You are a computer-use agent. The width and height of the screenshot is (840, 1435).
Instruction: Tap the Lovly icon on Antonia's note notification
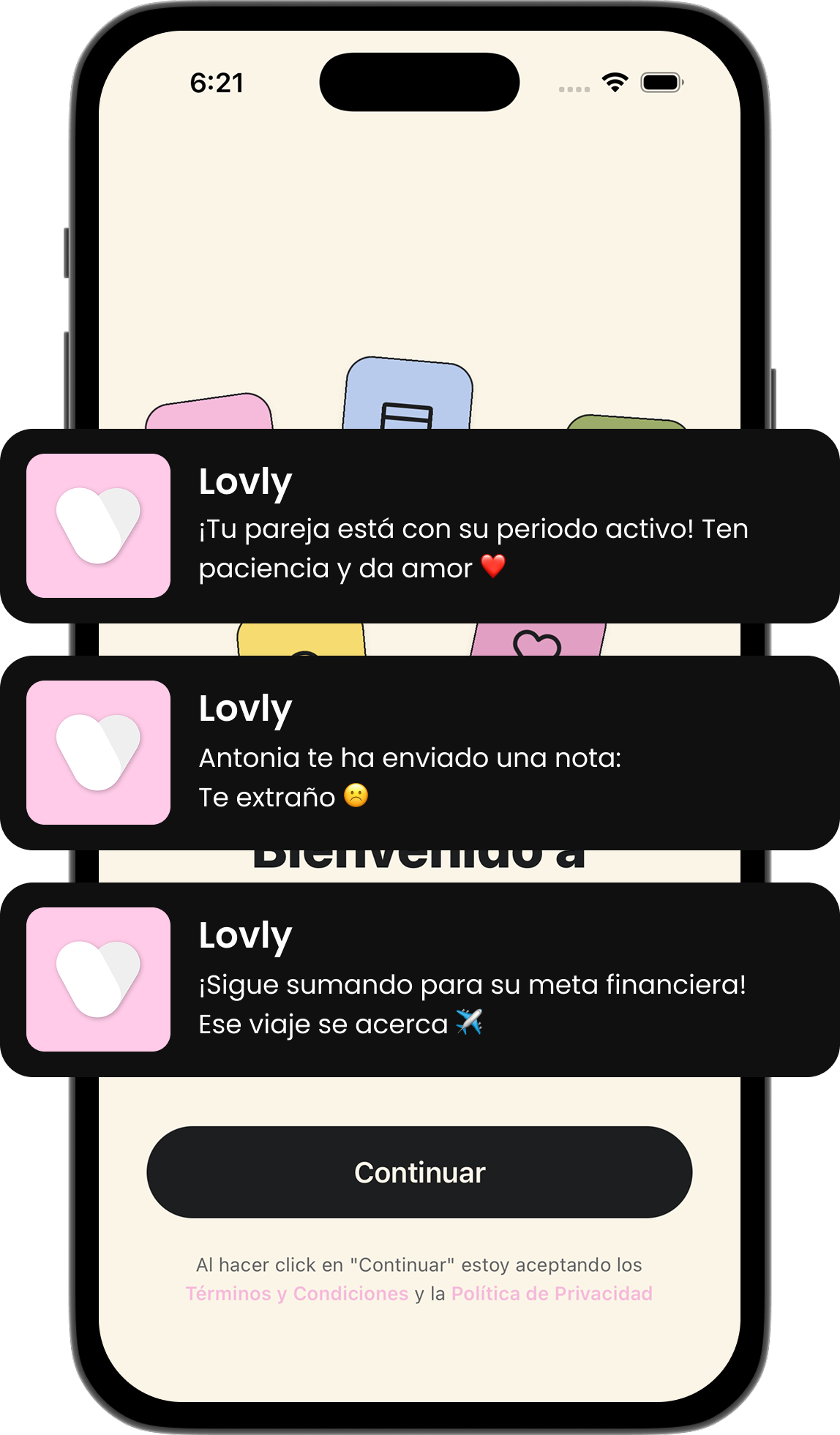point(97,754)
